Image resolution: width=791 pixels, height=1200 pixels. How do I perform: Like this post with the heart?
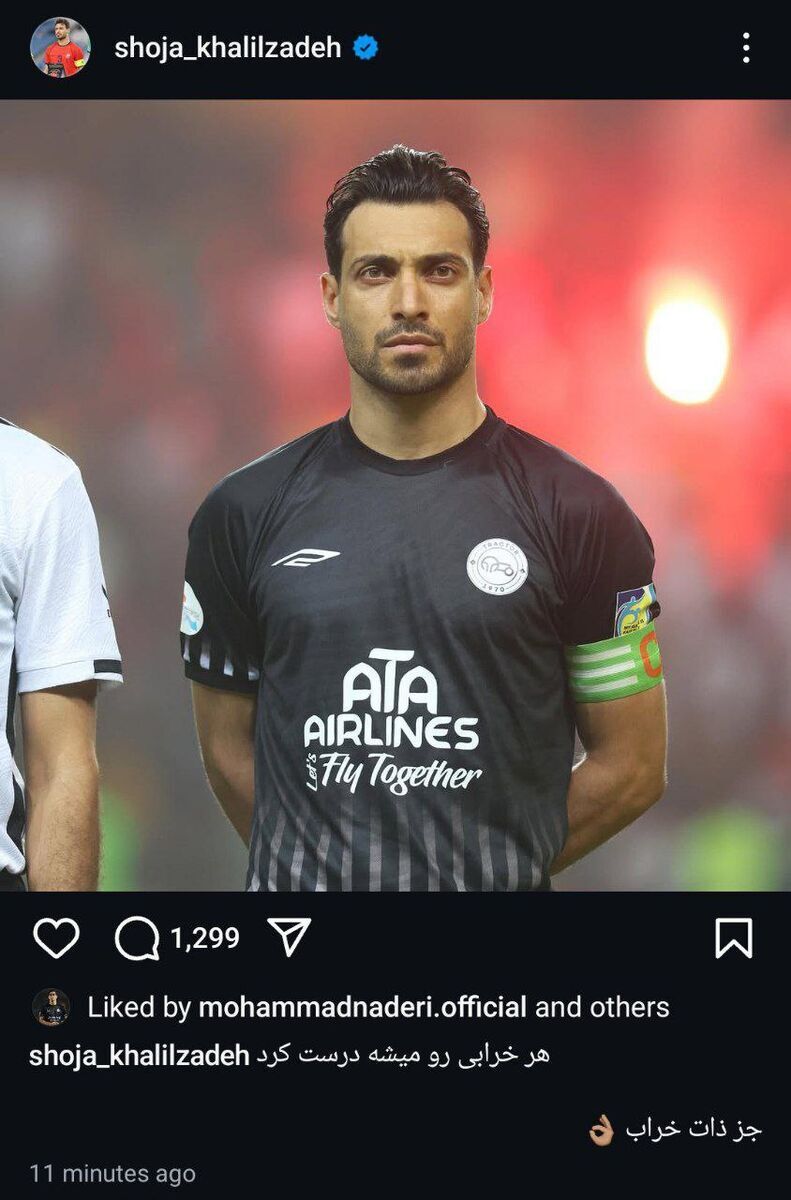pyautogui.click(x=56, y=938)
